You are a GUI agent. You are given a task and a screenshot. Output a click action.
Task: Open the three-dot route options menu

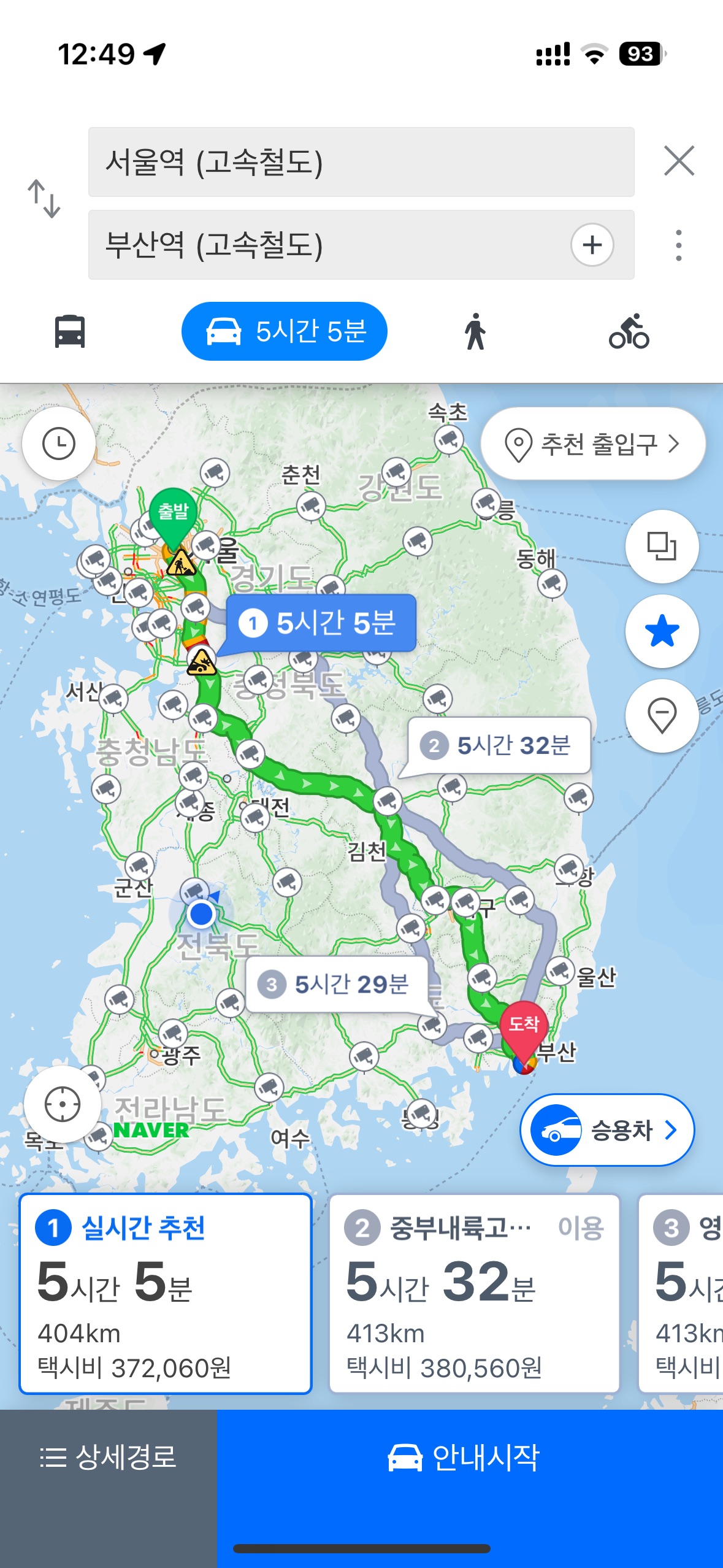coord(678,245)
